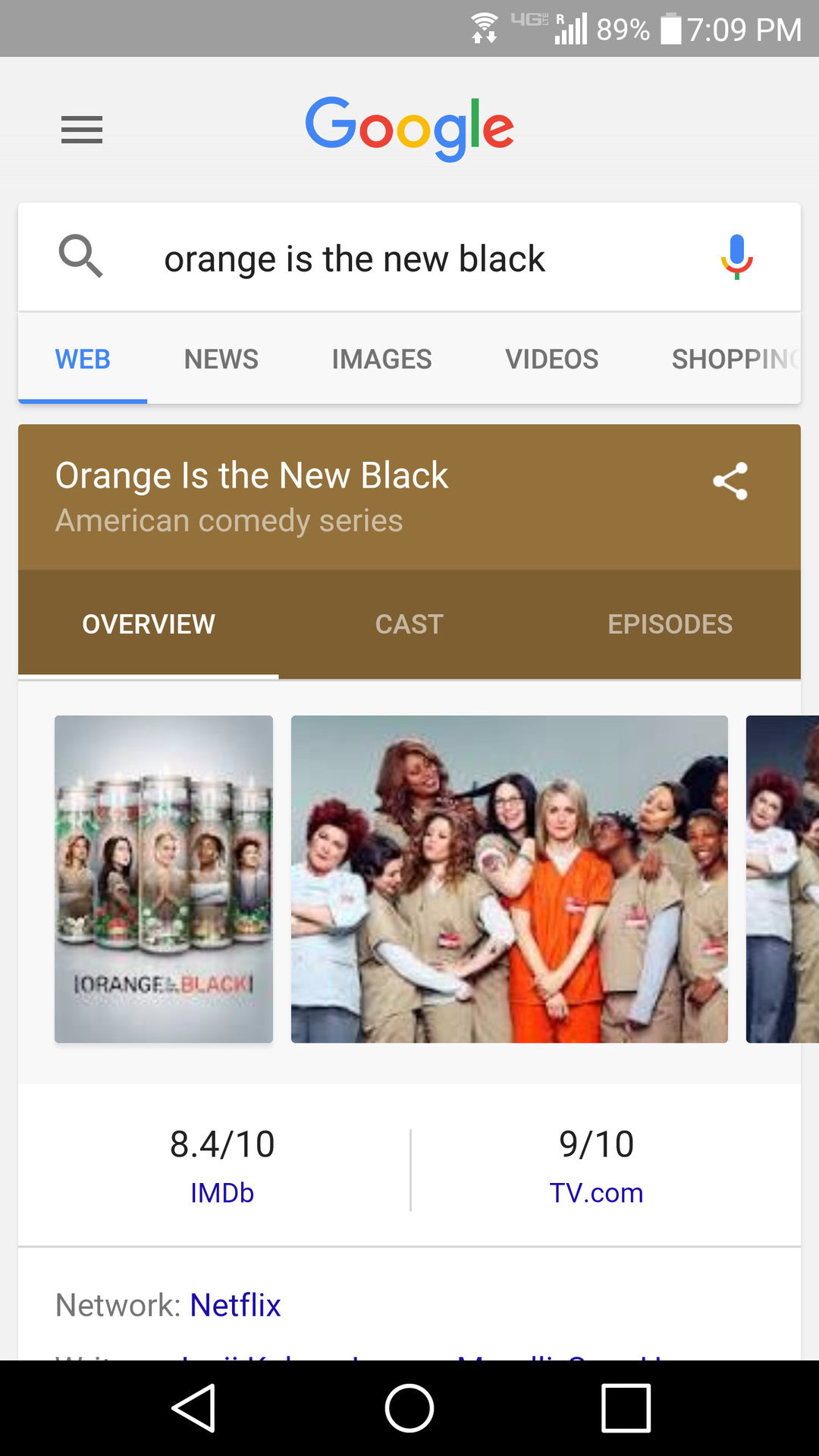Tap the magnifier search icon
Screen dimensions: 819x1456
click(80, 256)
